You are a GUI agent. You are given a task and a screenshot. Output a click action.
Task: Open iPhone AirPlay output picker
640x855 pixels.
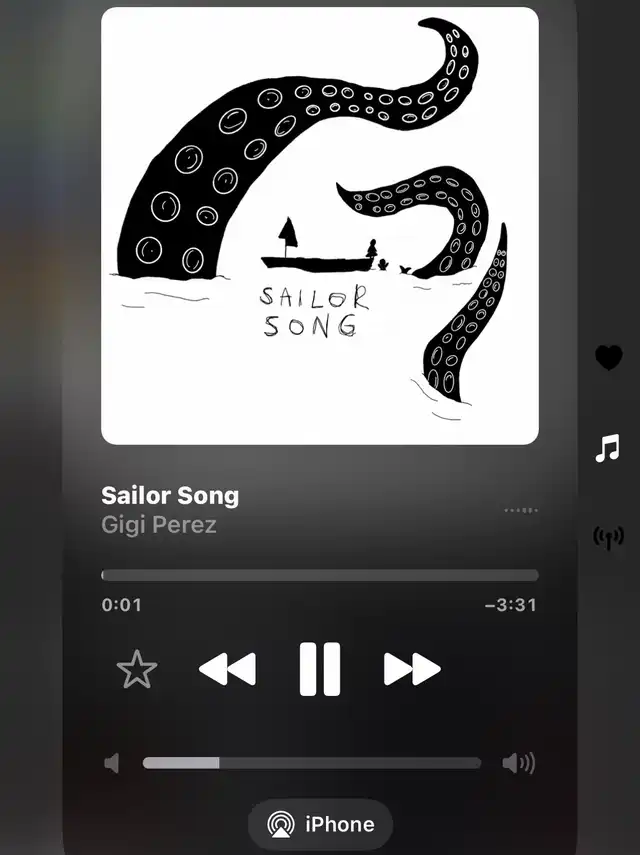(x=320, y=824)
